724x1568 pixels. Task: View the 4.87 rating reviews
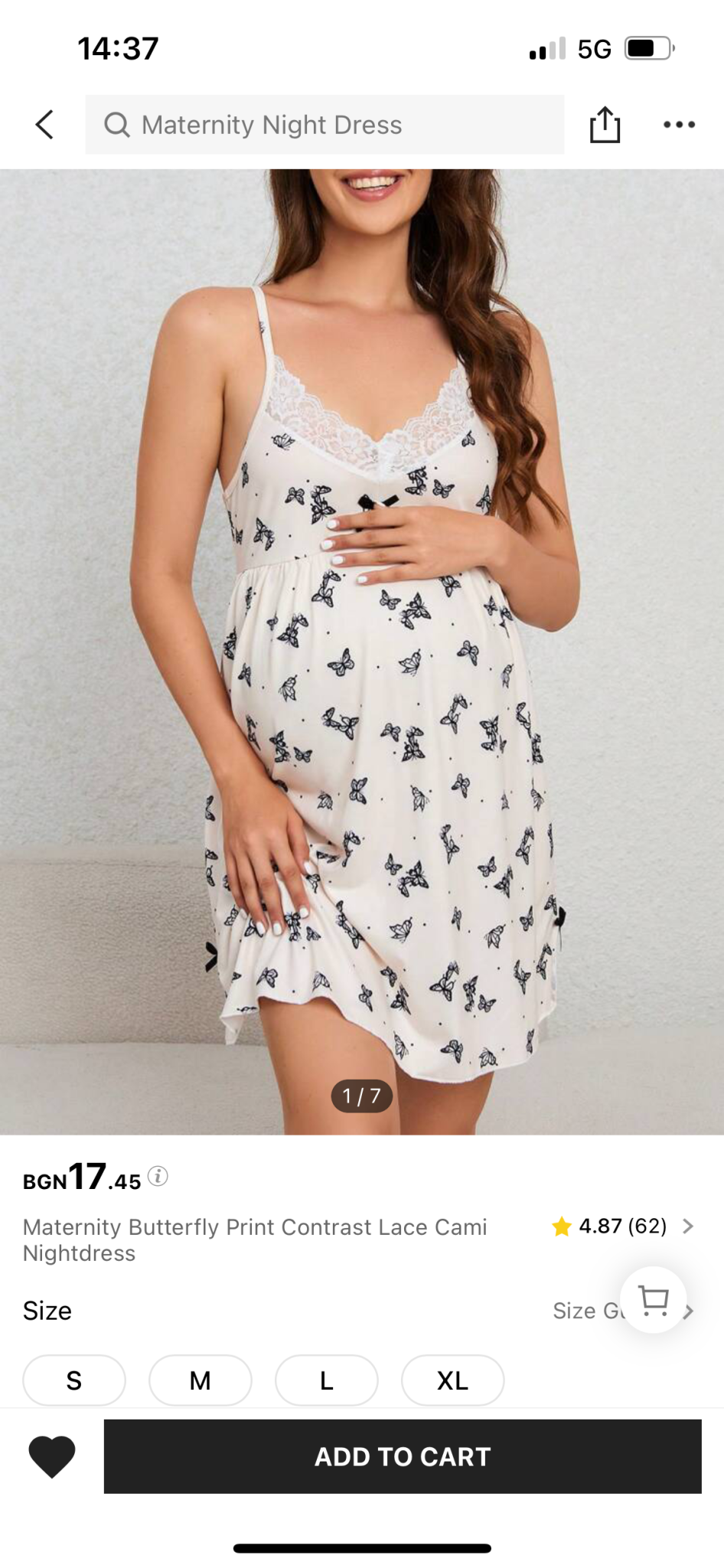click(622, 1227)
